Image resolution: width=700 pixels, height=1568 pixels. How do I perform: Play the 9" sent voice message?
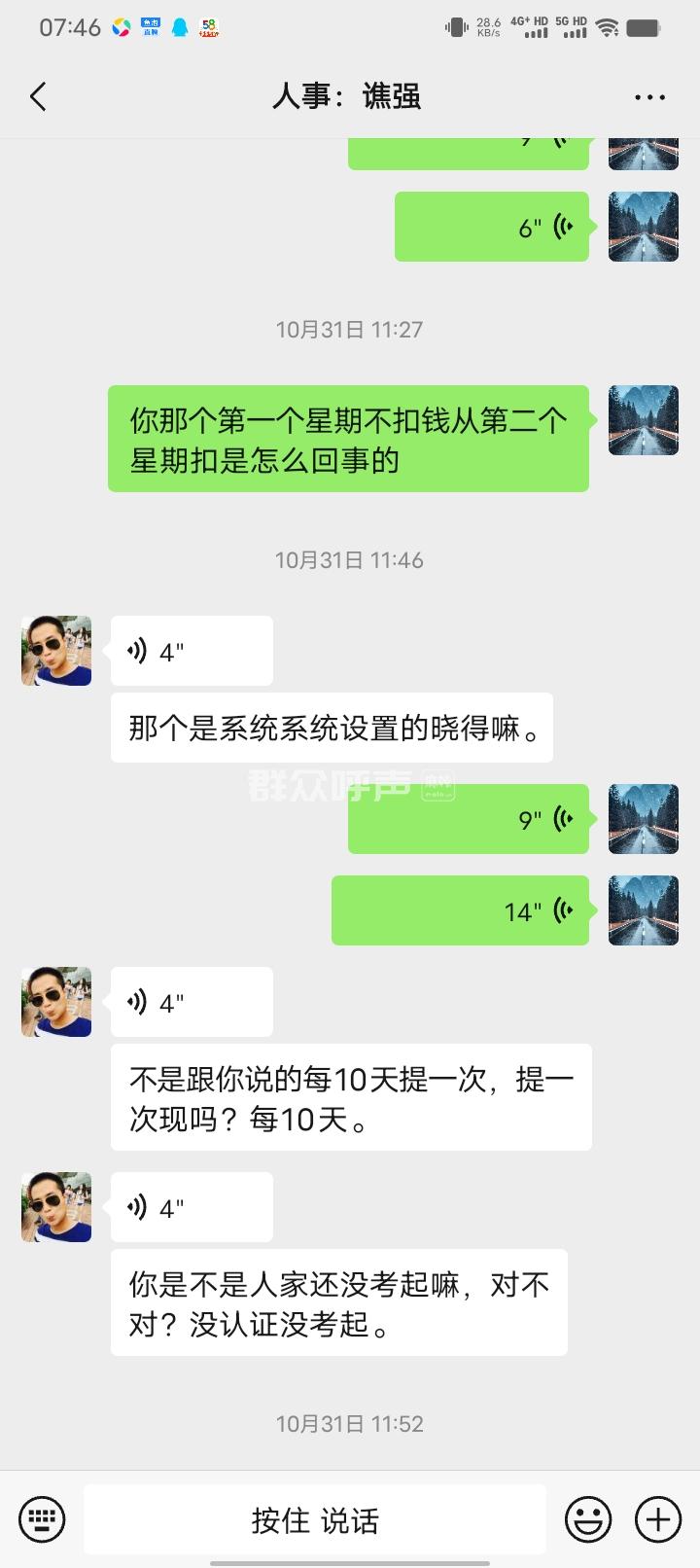[x=468, y=819]
